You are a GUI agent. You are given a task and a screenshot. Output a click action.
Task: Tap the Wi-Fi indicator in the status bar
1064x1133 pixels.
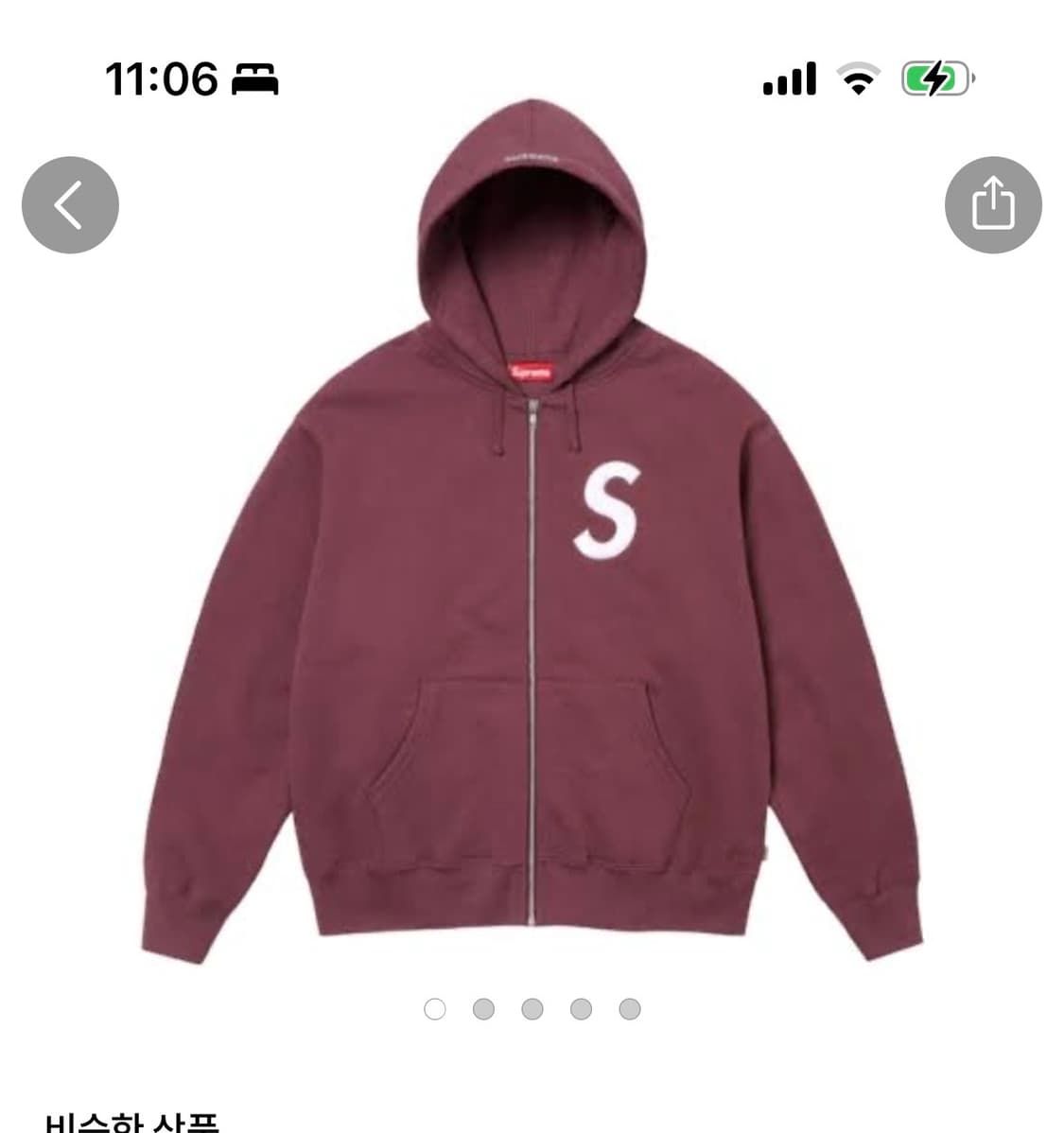point(859,81)
